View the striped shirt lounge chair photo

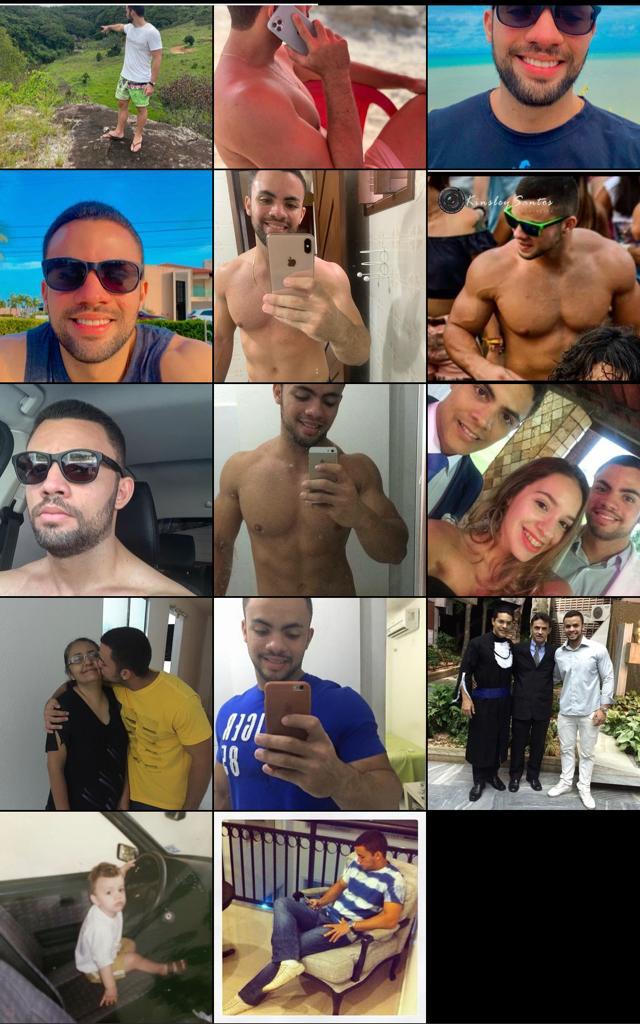coord(320,917)
